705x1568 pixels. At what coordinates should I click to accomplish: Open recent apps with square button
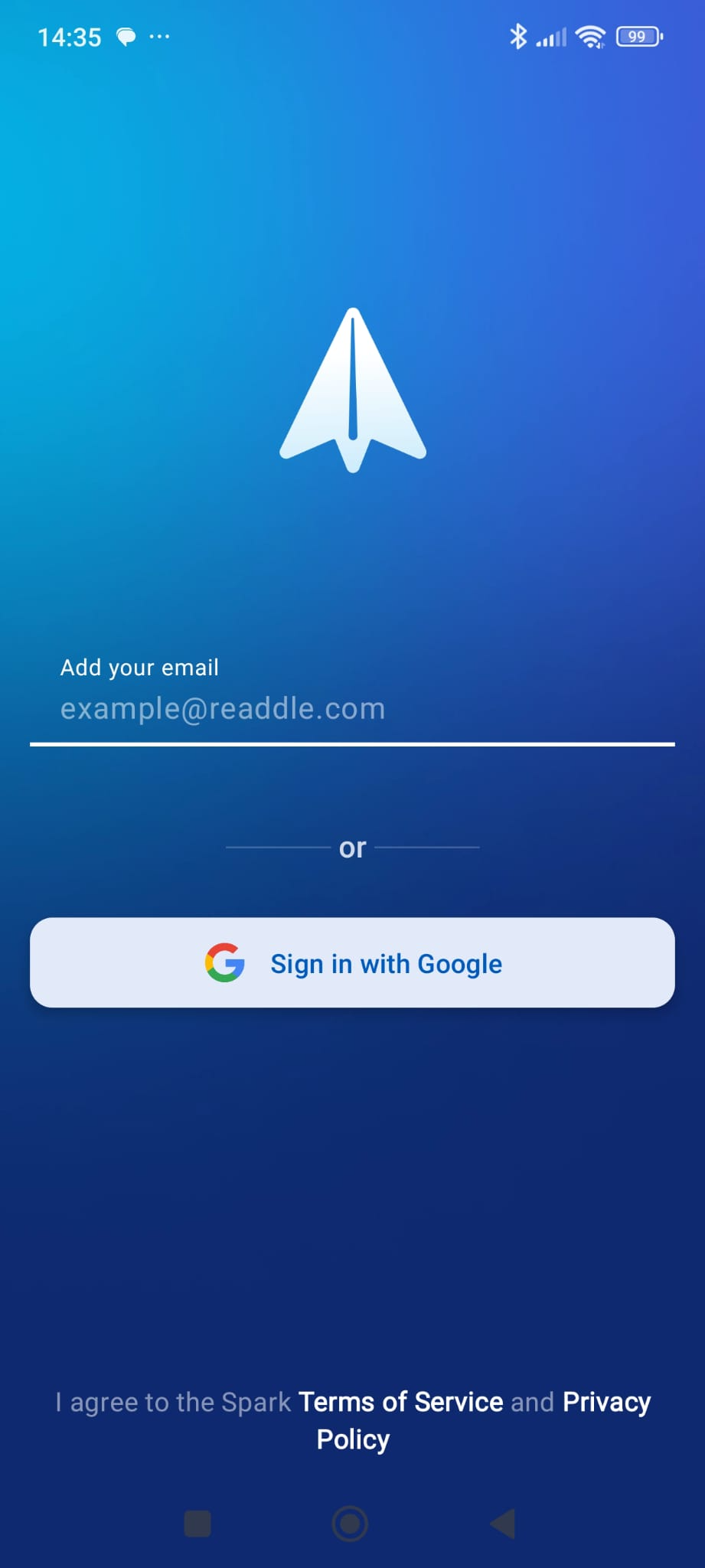click(x=197, y=1524)
